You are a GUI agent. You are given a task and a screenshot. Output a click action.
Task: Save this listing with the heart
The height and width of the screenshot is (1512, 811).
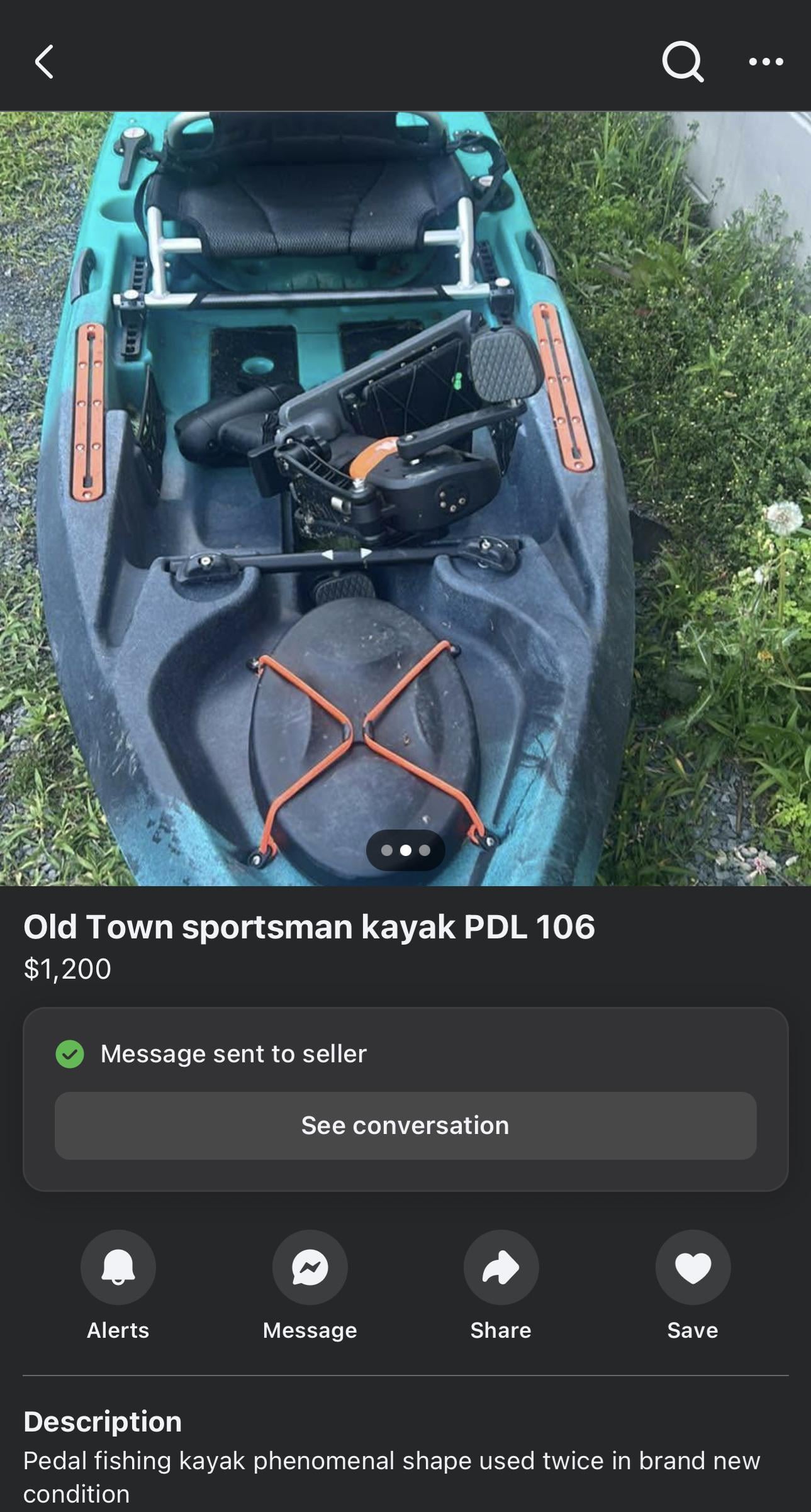coord(693,1267)
